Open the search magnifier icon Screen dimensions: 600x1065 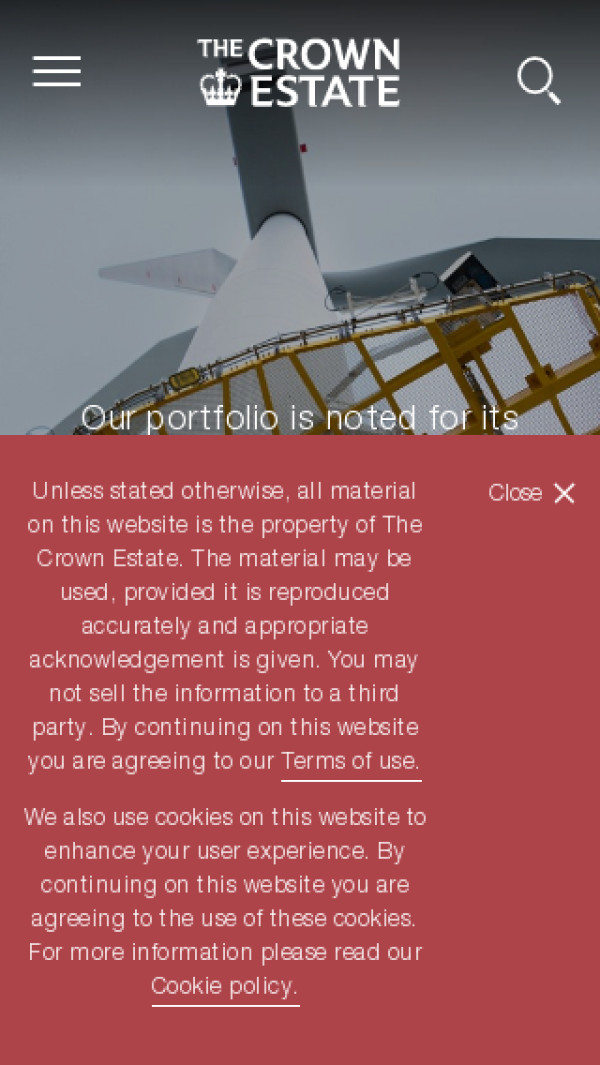tap(538, 80)
